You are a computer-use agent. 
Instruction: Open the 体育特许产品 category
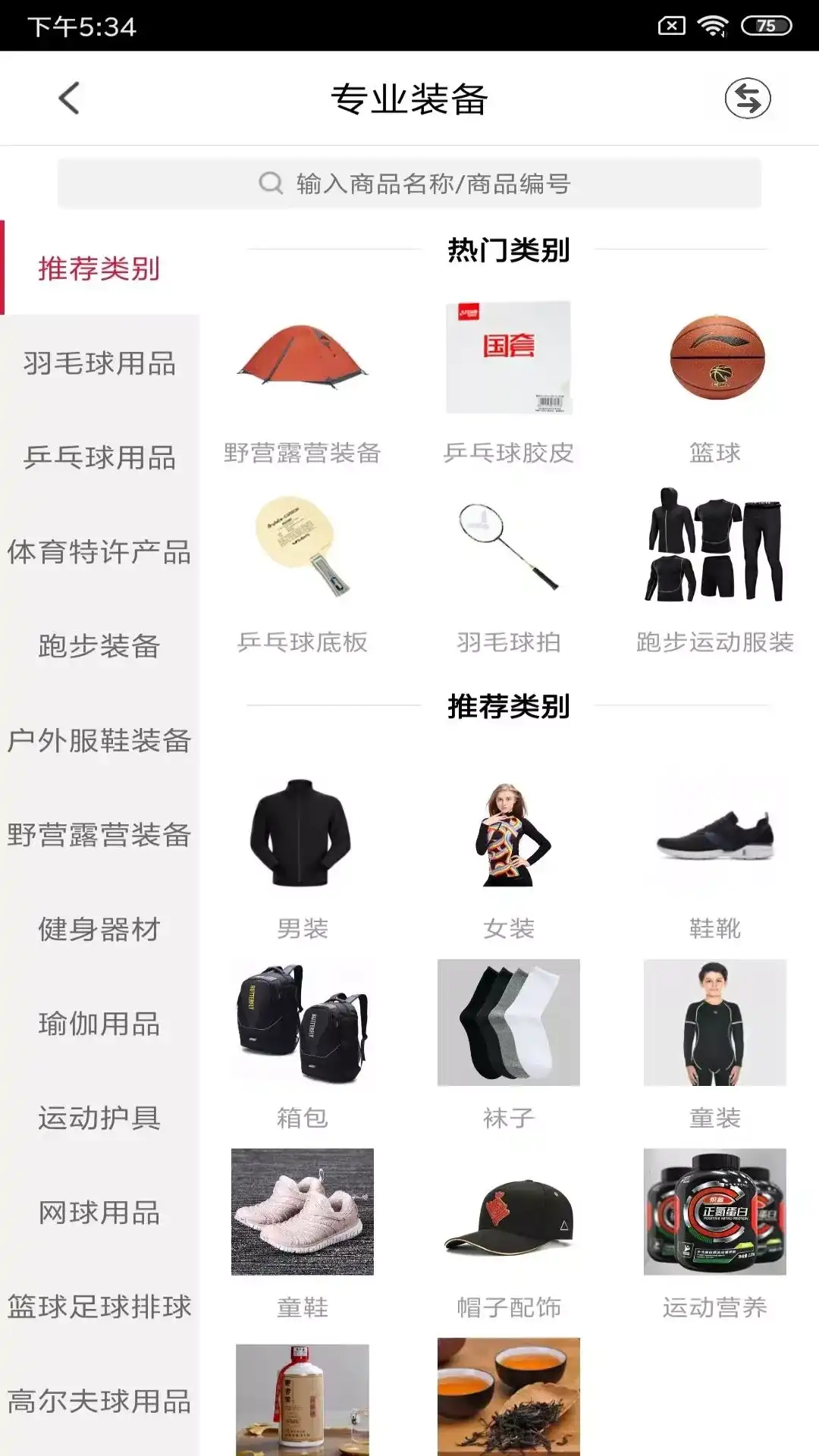(x=99, y=552)
